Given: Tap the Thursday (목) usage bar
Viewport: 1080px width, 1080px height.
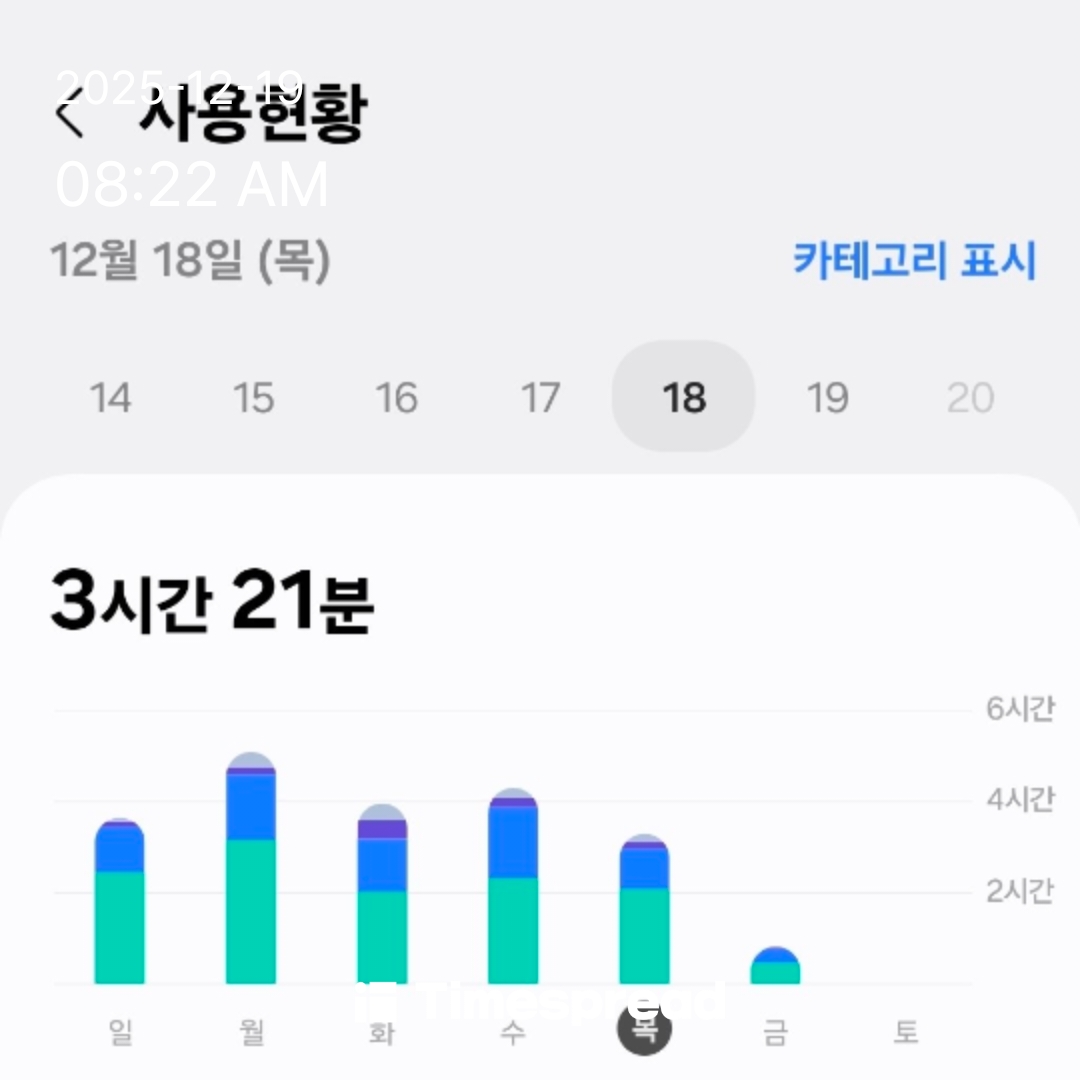Looking at the screenshot, I should 644,912.
